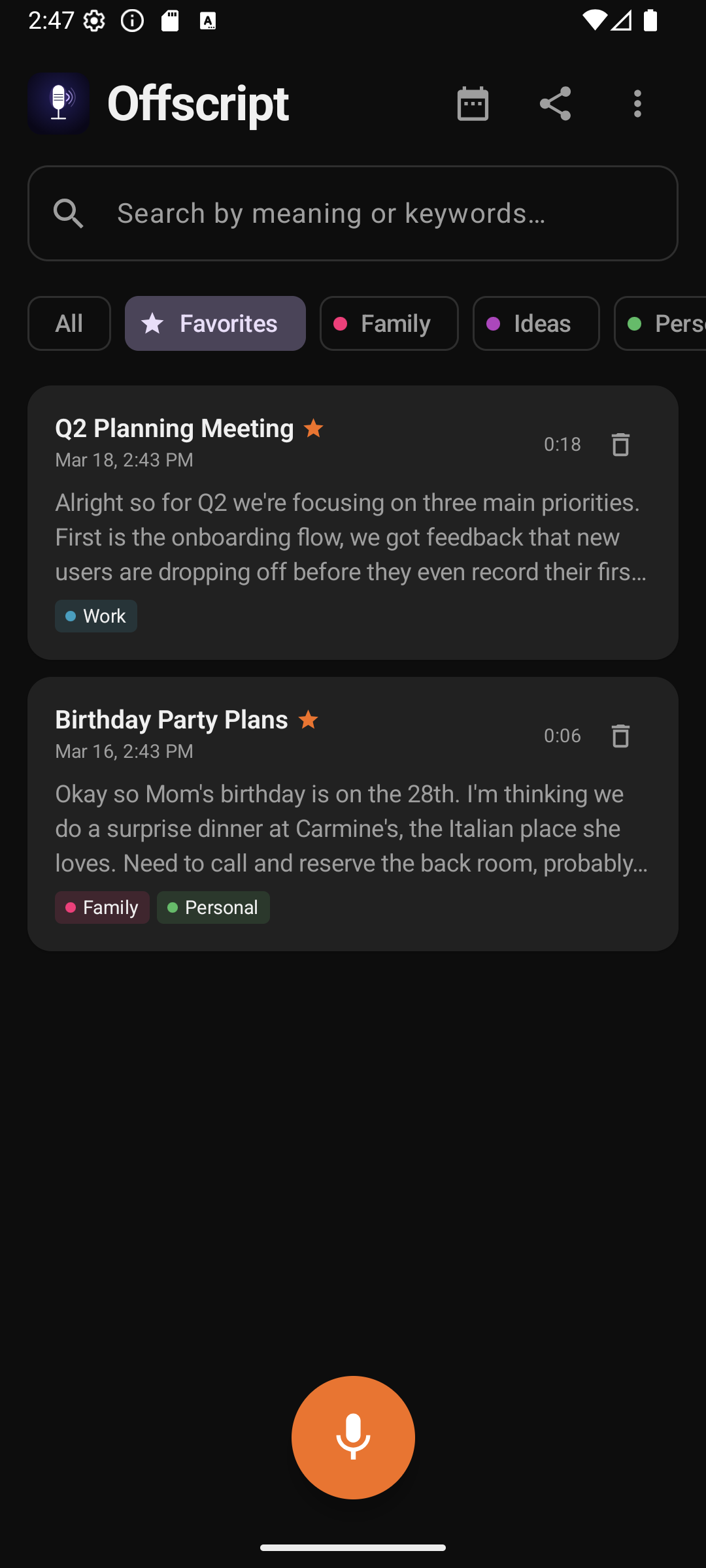Image resolution: width=706 pixels, height=1568 pixels.
Task: Filter recordings by Ideas tag
Action: 536,323
